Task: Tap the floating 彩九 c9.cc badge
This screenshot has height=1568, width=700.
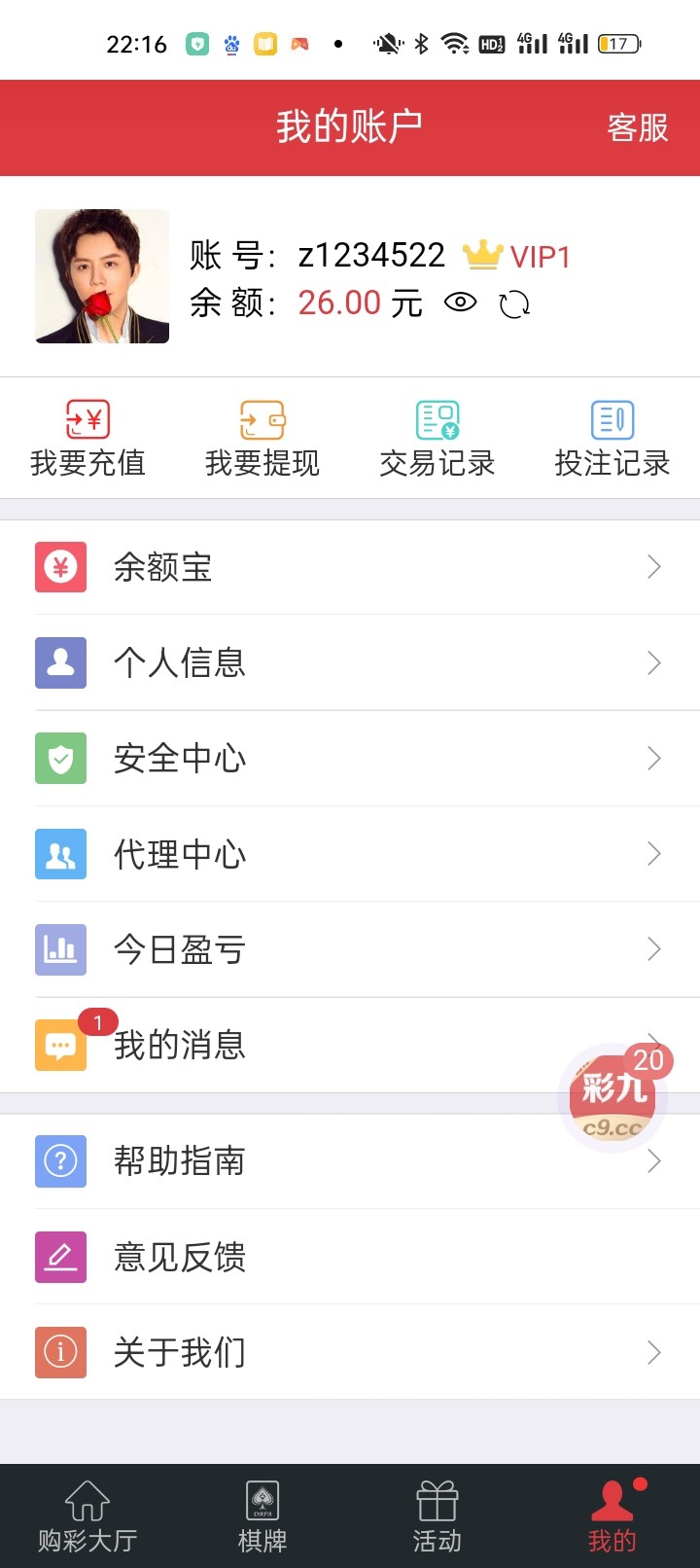Action: pos(614,1099)
